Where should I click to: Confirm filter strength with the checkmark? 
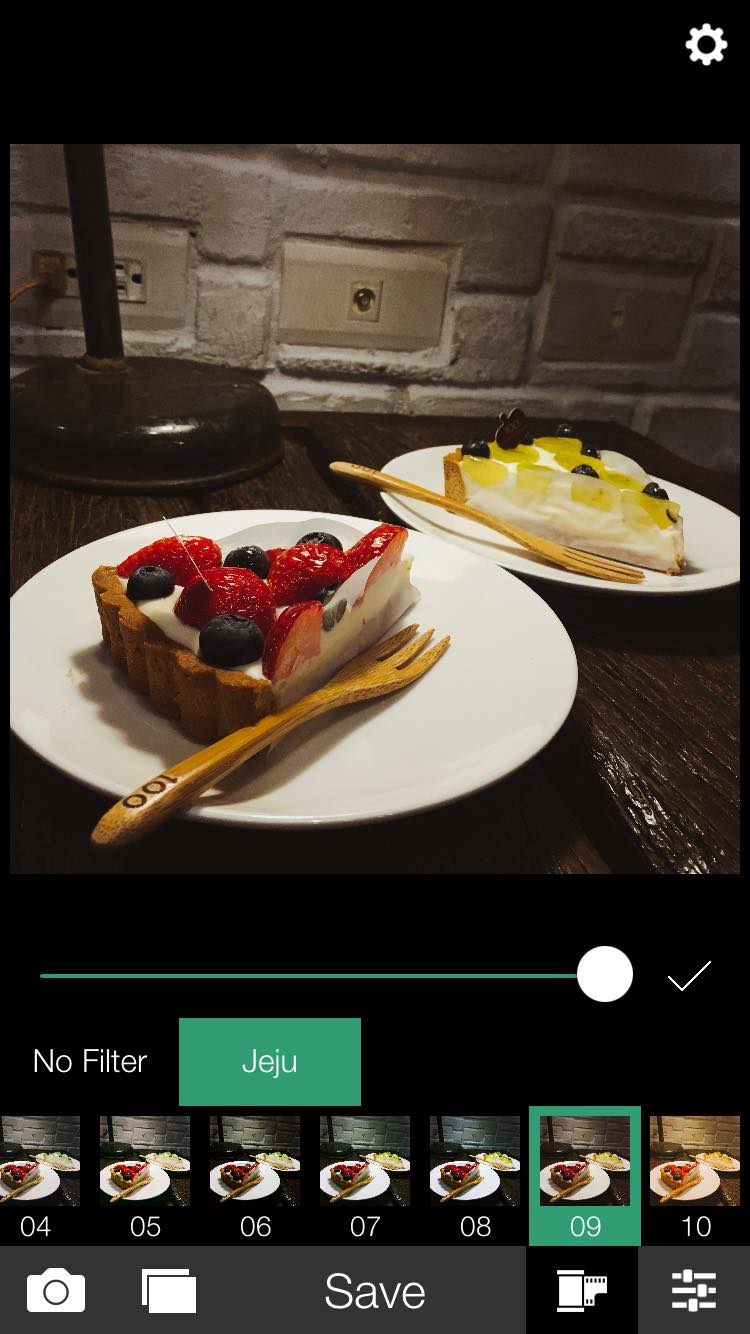coord(689,975)
